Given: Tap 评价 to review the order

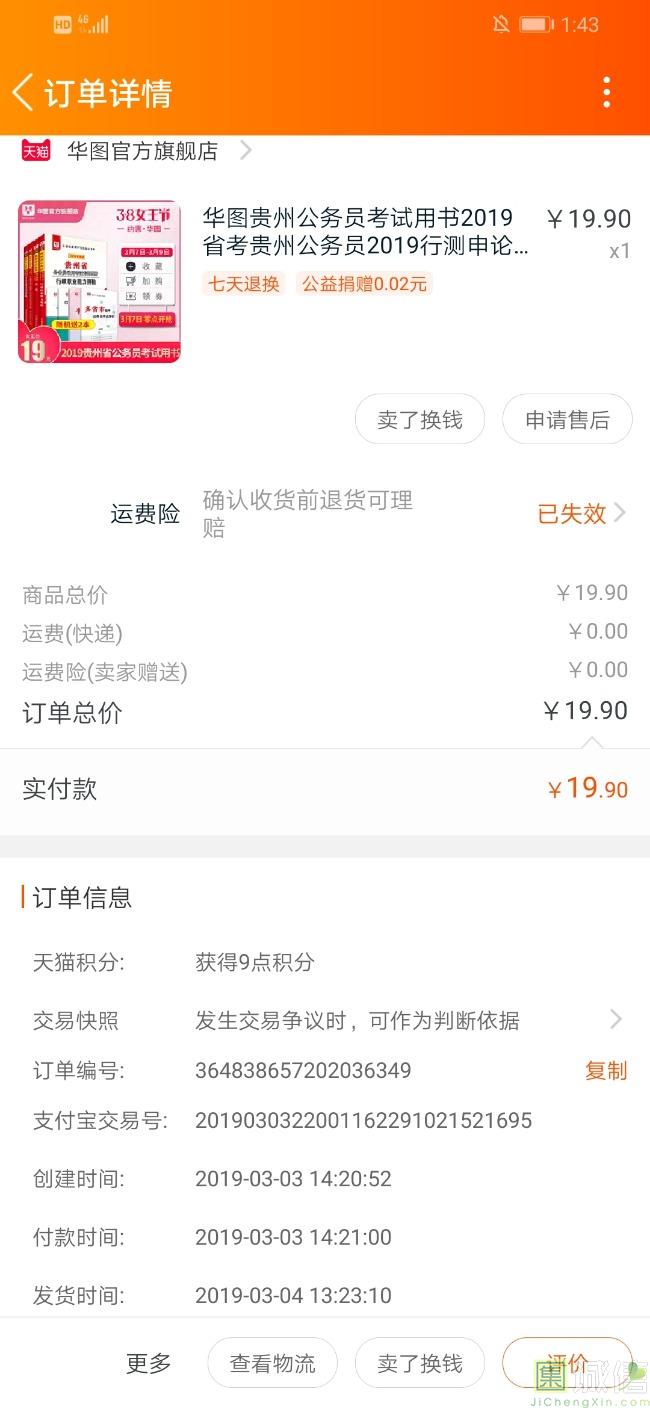Looking at the screenshot, I should click(566, 1362).
